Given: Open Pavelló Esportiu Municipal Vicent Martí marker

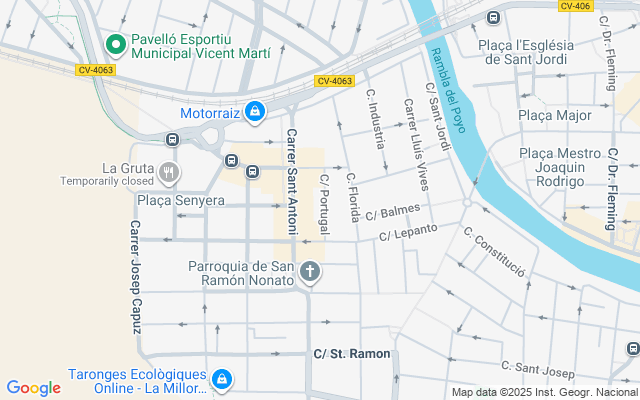Looking at the screenshot, I should 115,44.
